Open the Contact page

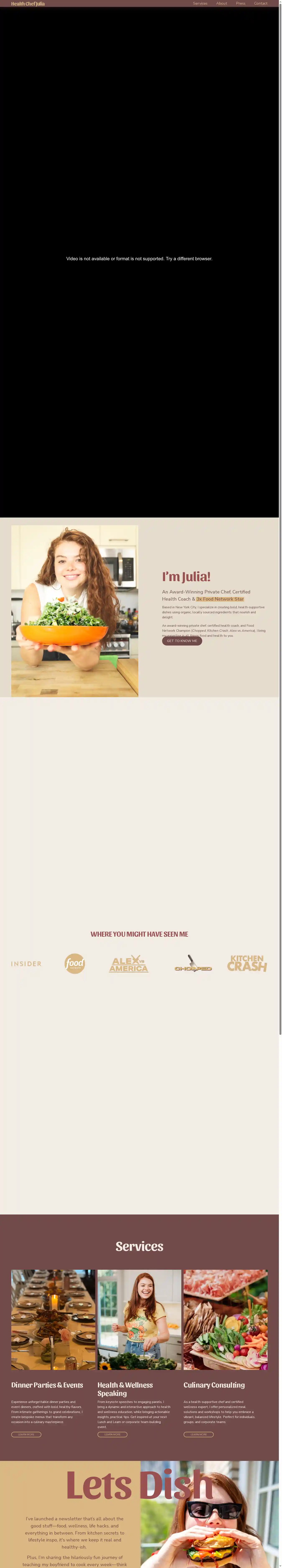261,4
